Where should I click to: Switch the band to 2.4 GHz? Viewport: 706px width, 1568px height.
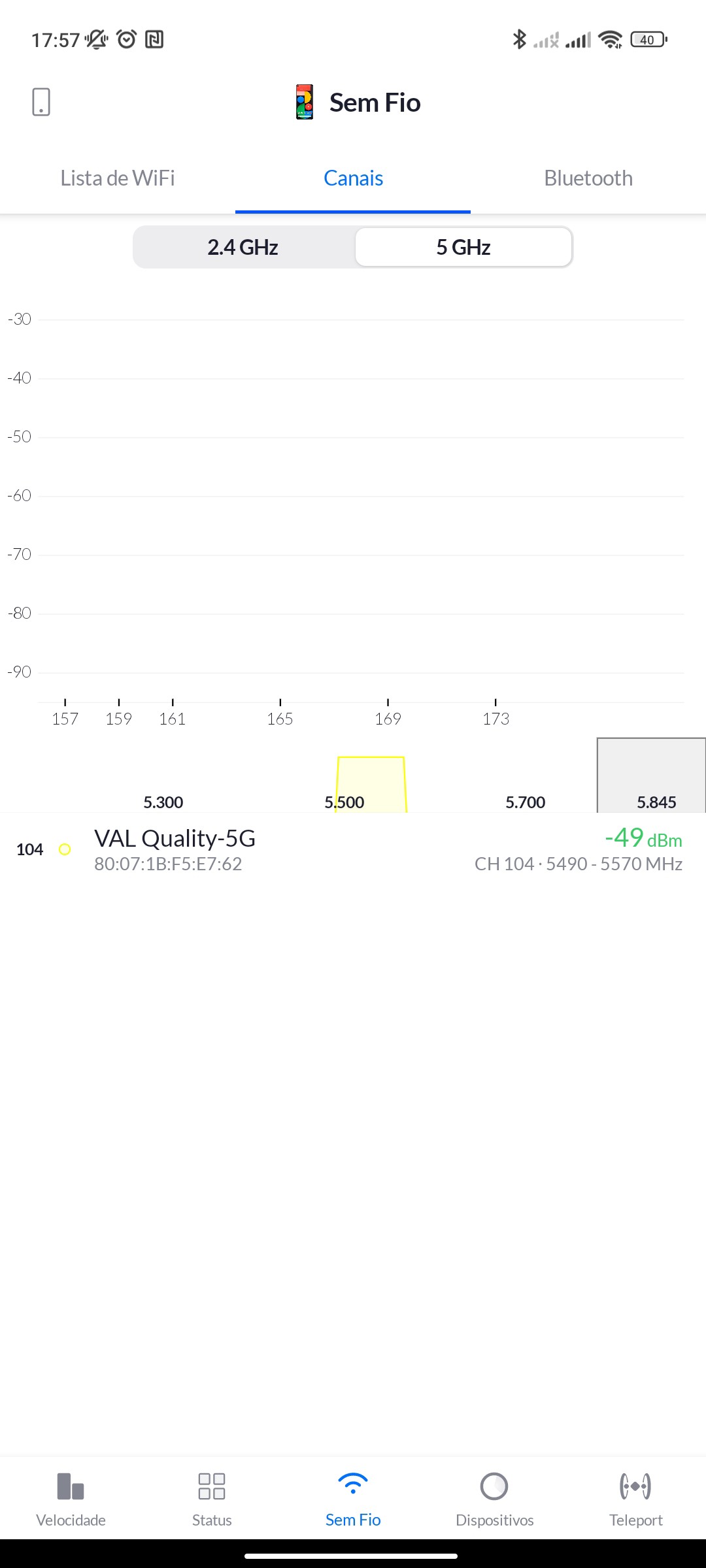(243, 248)
